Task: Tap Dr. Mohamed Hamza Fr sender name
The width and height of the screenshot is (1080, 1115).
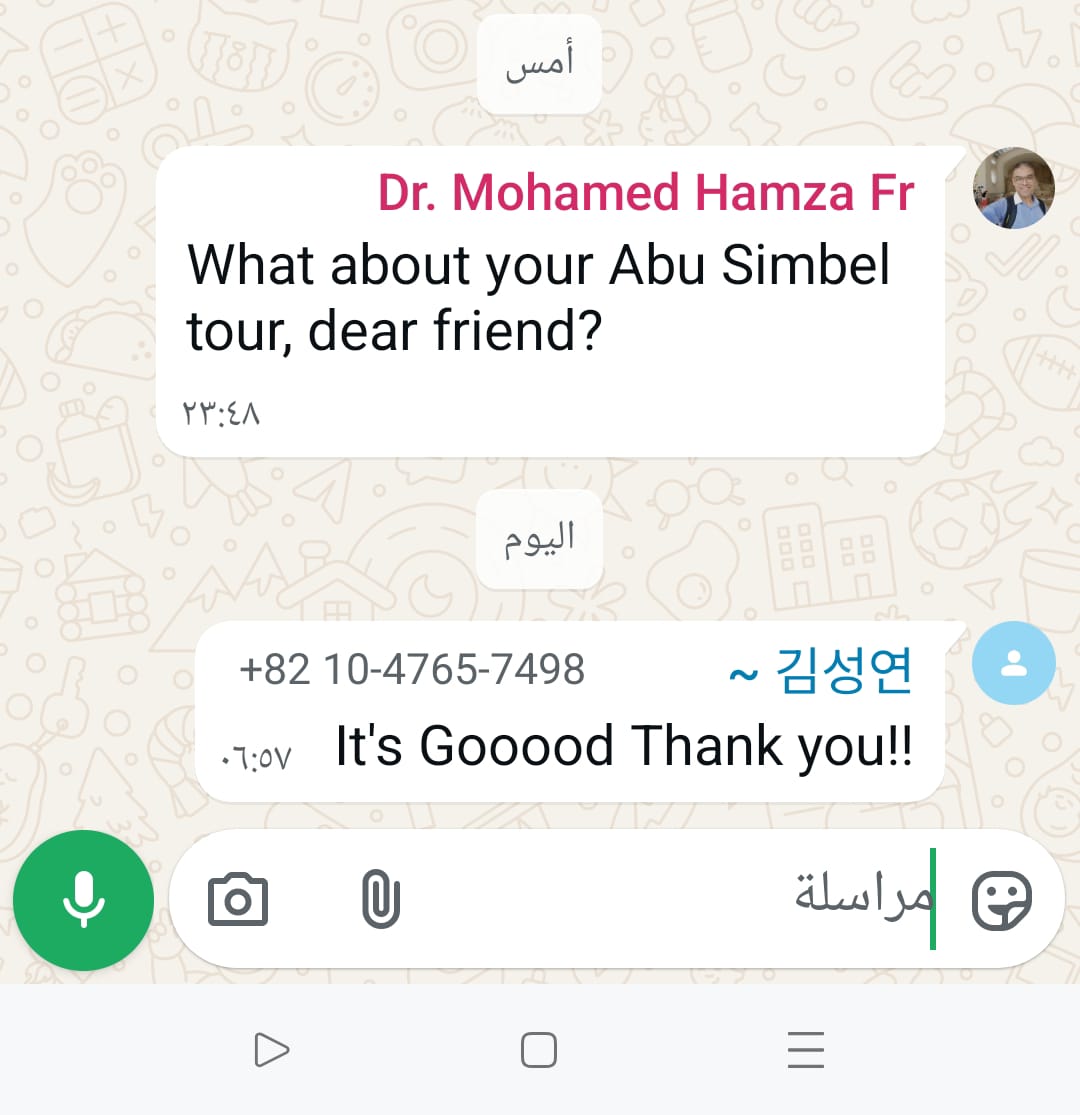Action: tap(645, 193)
